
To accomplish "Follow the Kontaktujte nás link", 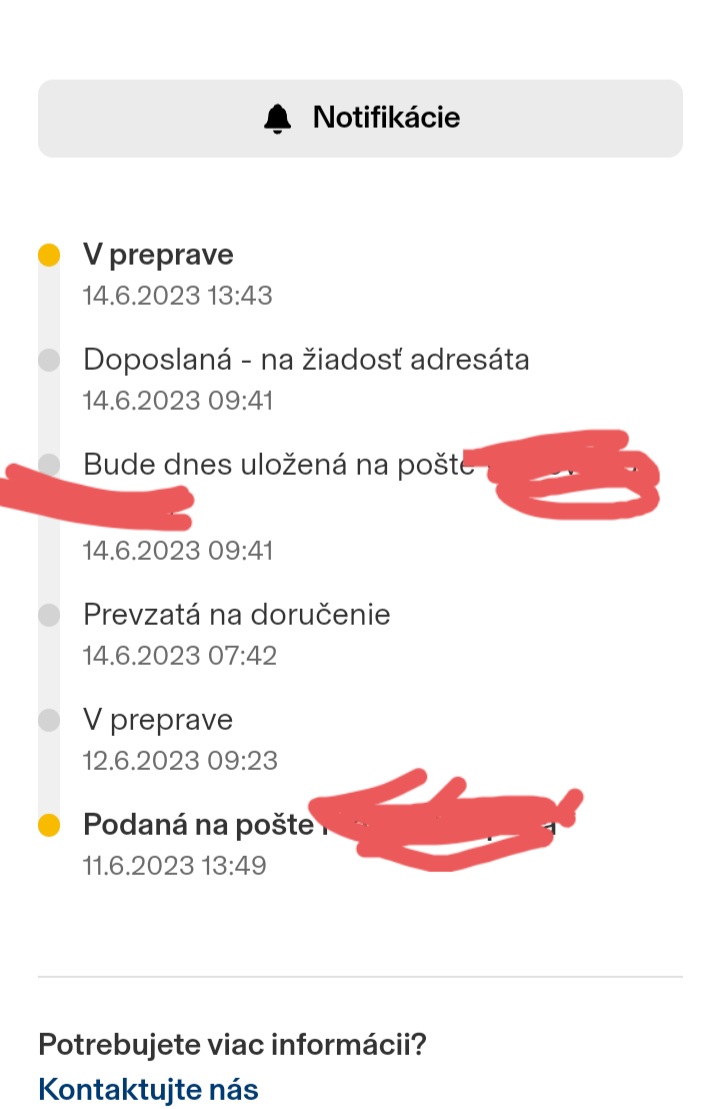I will click(148, 1088).
